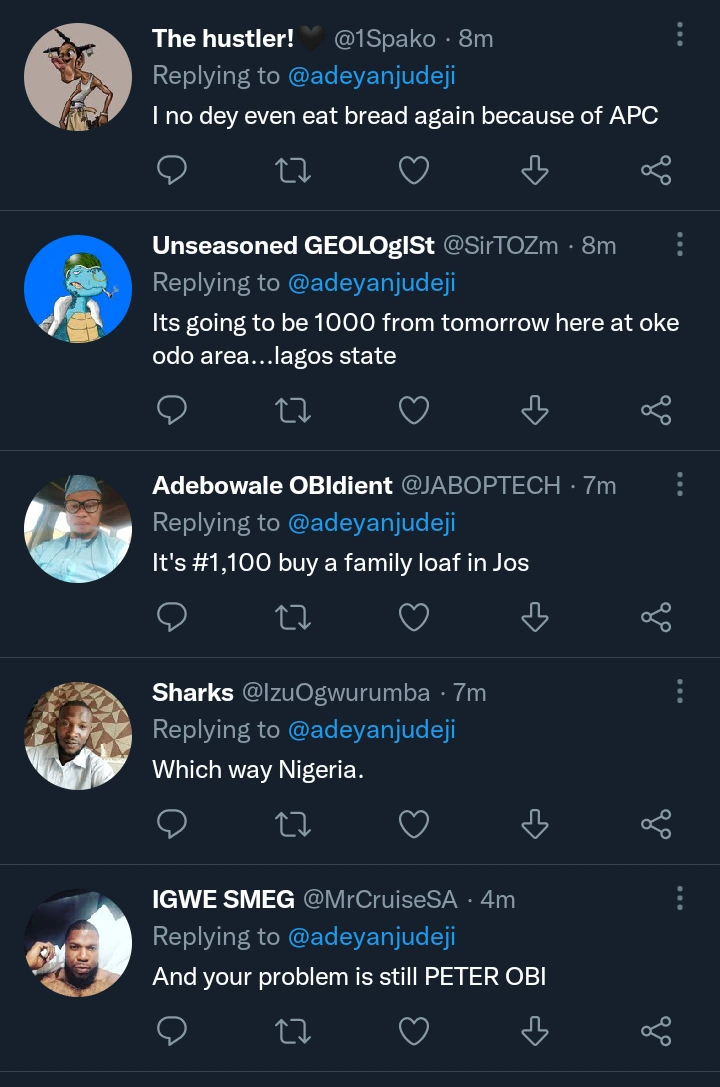This screenshot has height=1087, width=720.
Task: Open the @adeyanjudeji link in IGWE SMEG's reply
Action: pos(371,937)
